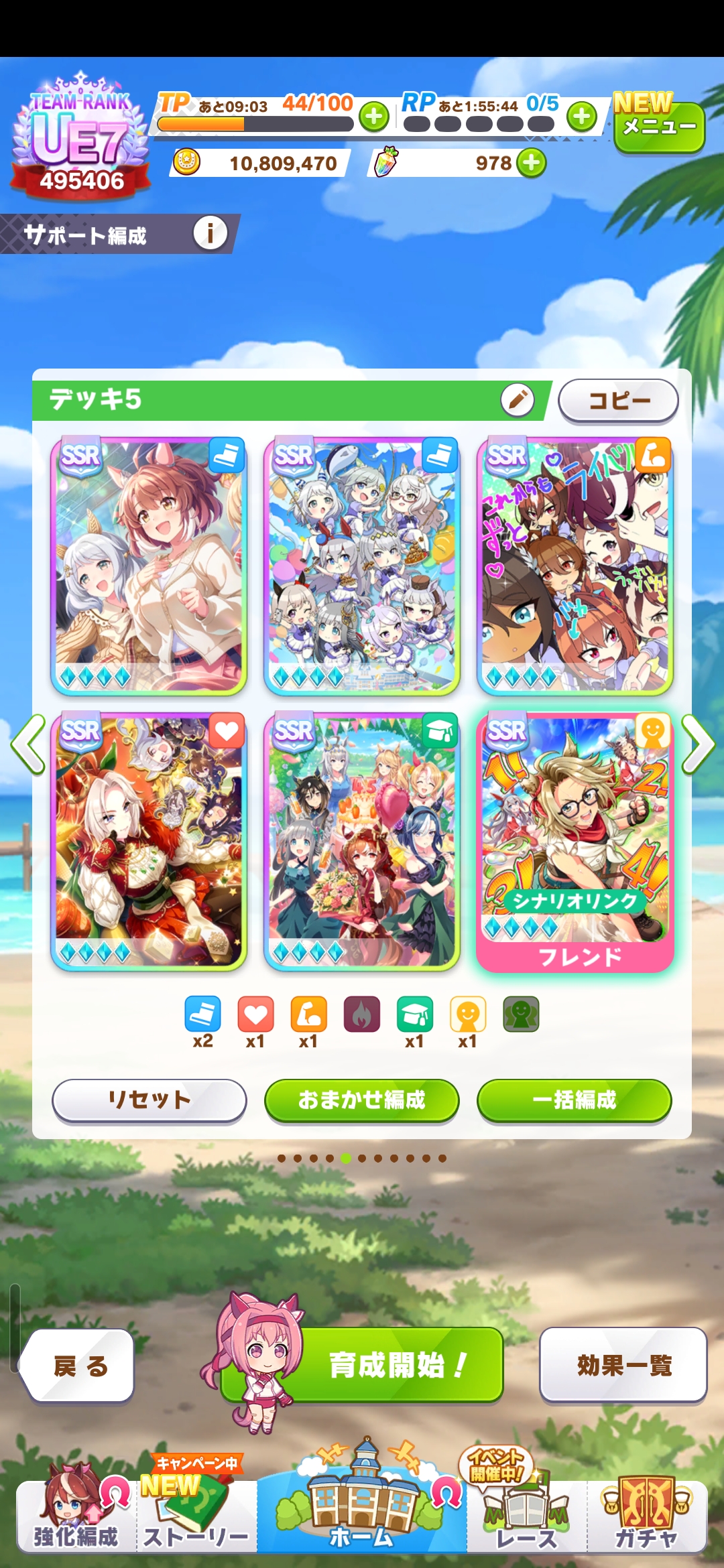Go to the previous deck with the left arrow

[28, 744]
